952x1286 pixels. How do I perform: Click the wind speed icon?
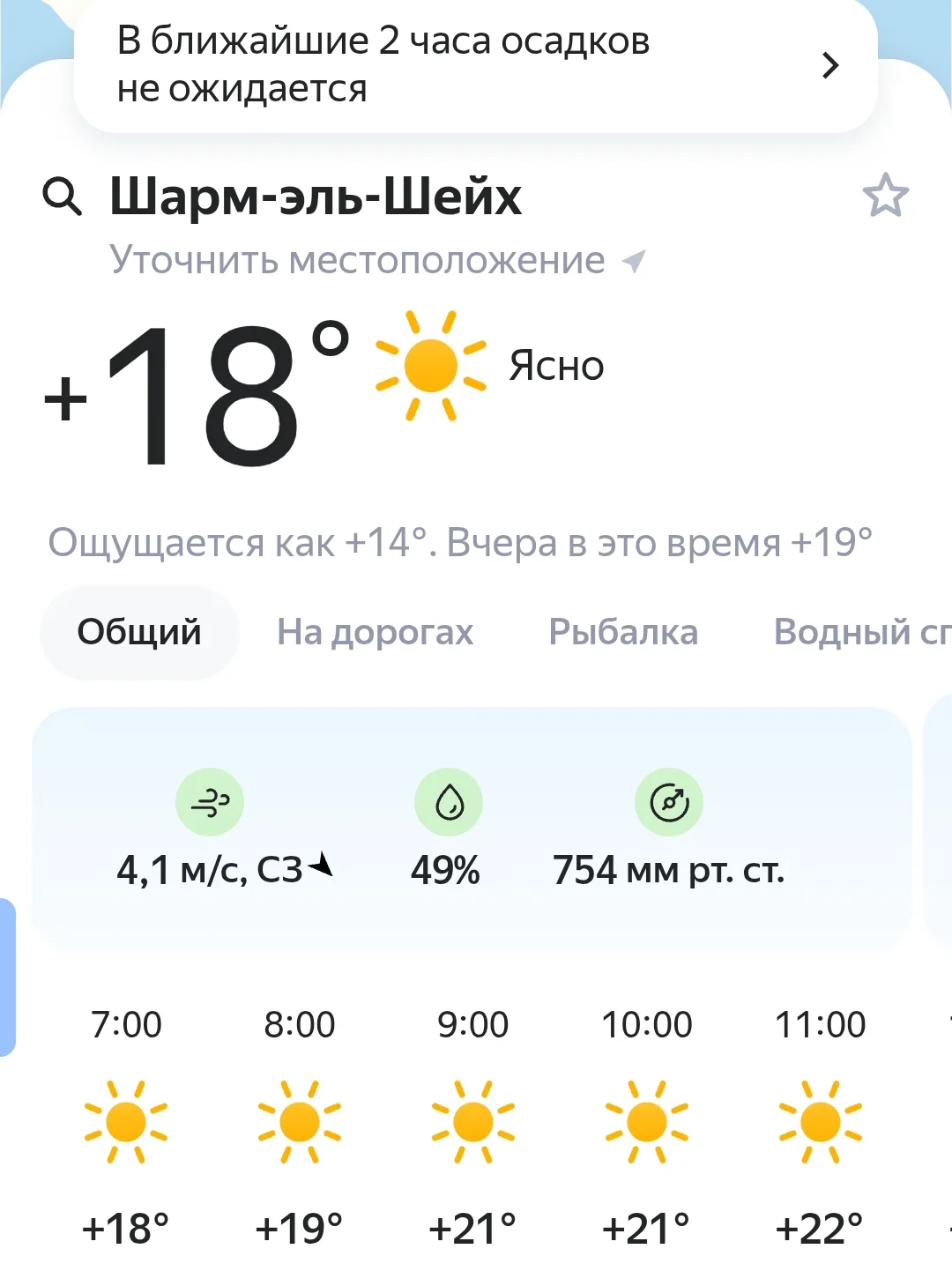208,801
